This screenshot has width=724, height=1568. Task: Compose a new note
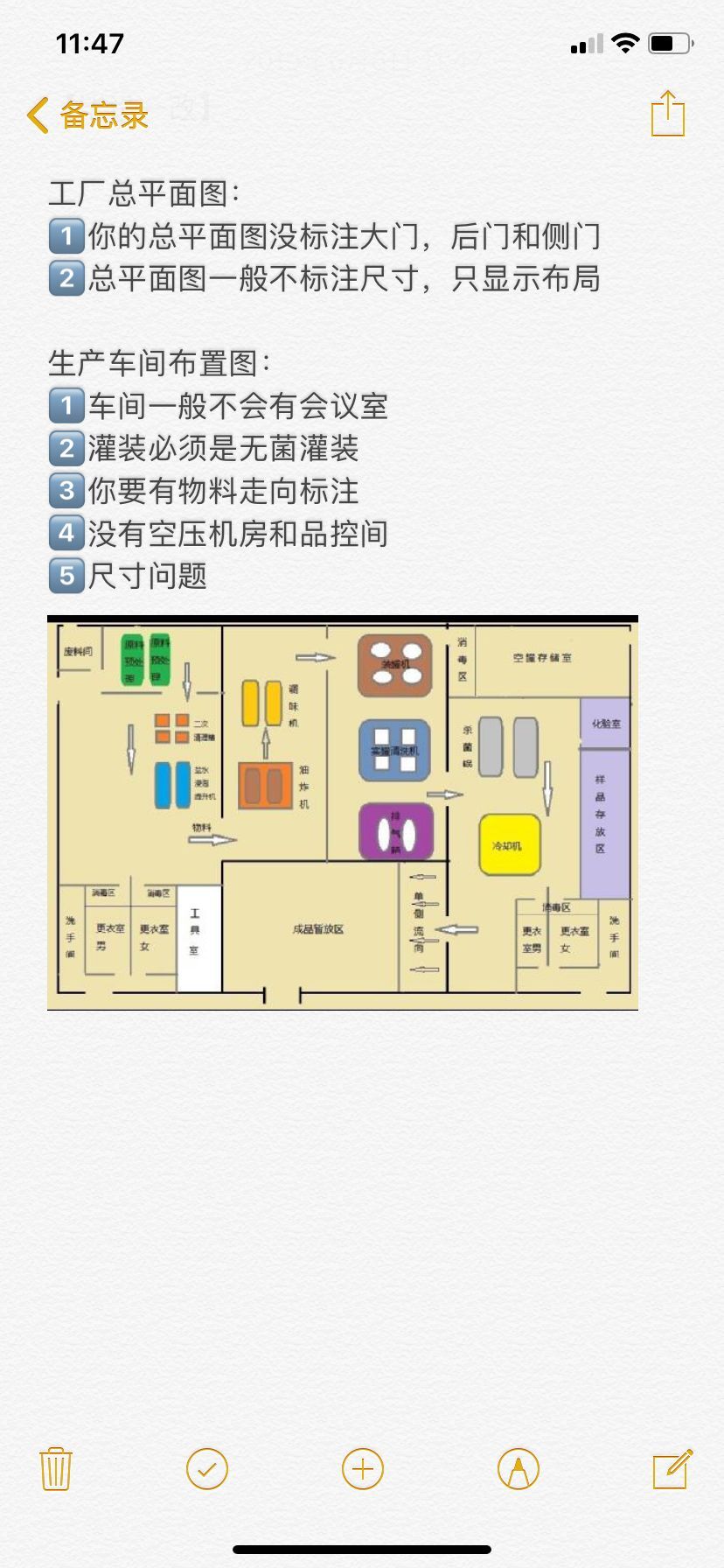pyautogui.click(x=672, y=1467)
